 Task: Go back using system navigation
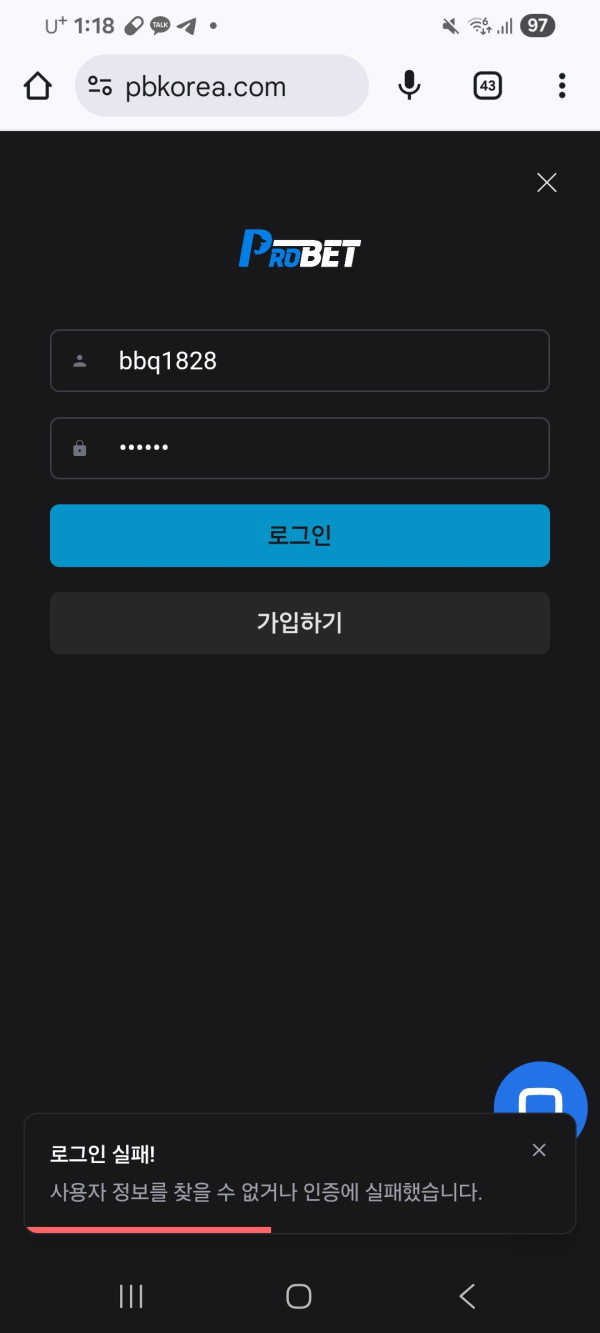pyautogui.click(x=467, y=1296)
